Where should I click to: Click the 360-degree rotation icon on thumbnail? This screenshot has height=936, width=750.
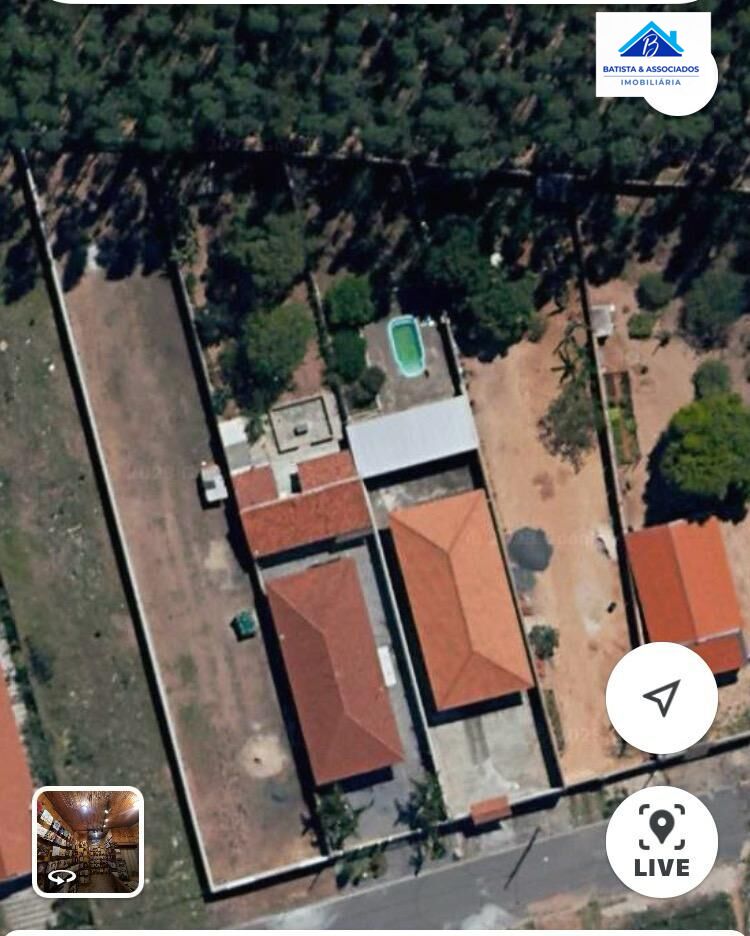63,877
